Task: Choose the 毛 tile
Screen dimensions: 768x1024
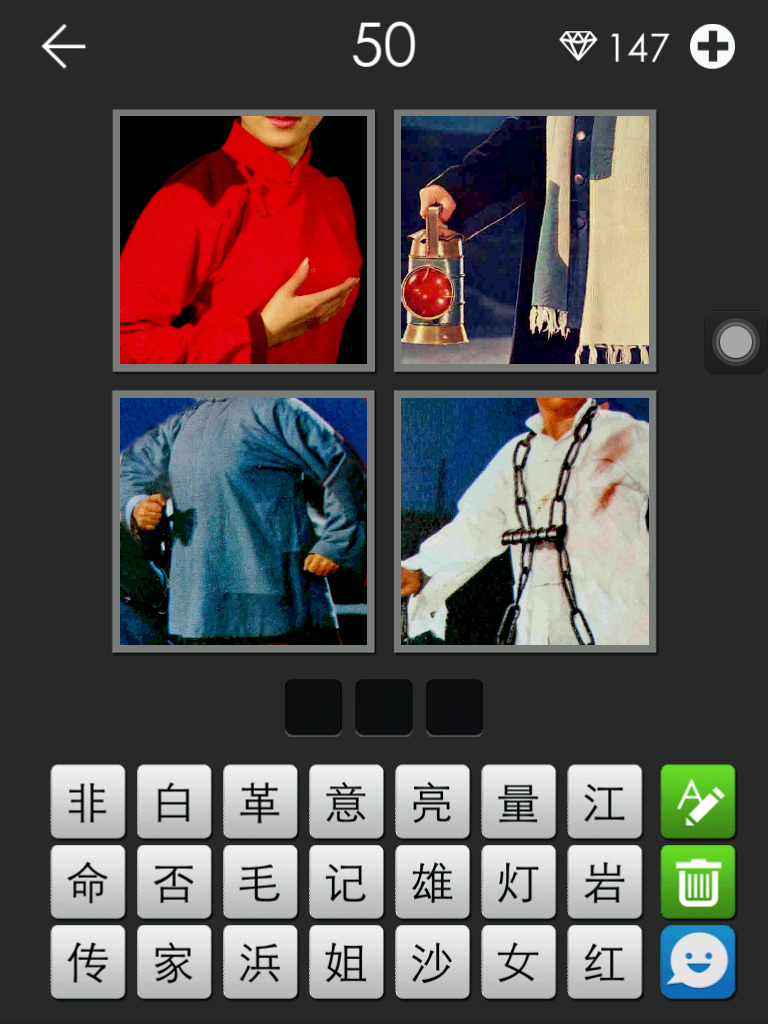Action: [x=260, y=882]
